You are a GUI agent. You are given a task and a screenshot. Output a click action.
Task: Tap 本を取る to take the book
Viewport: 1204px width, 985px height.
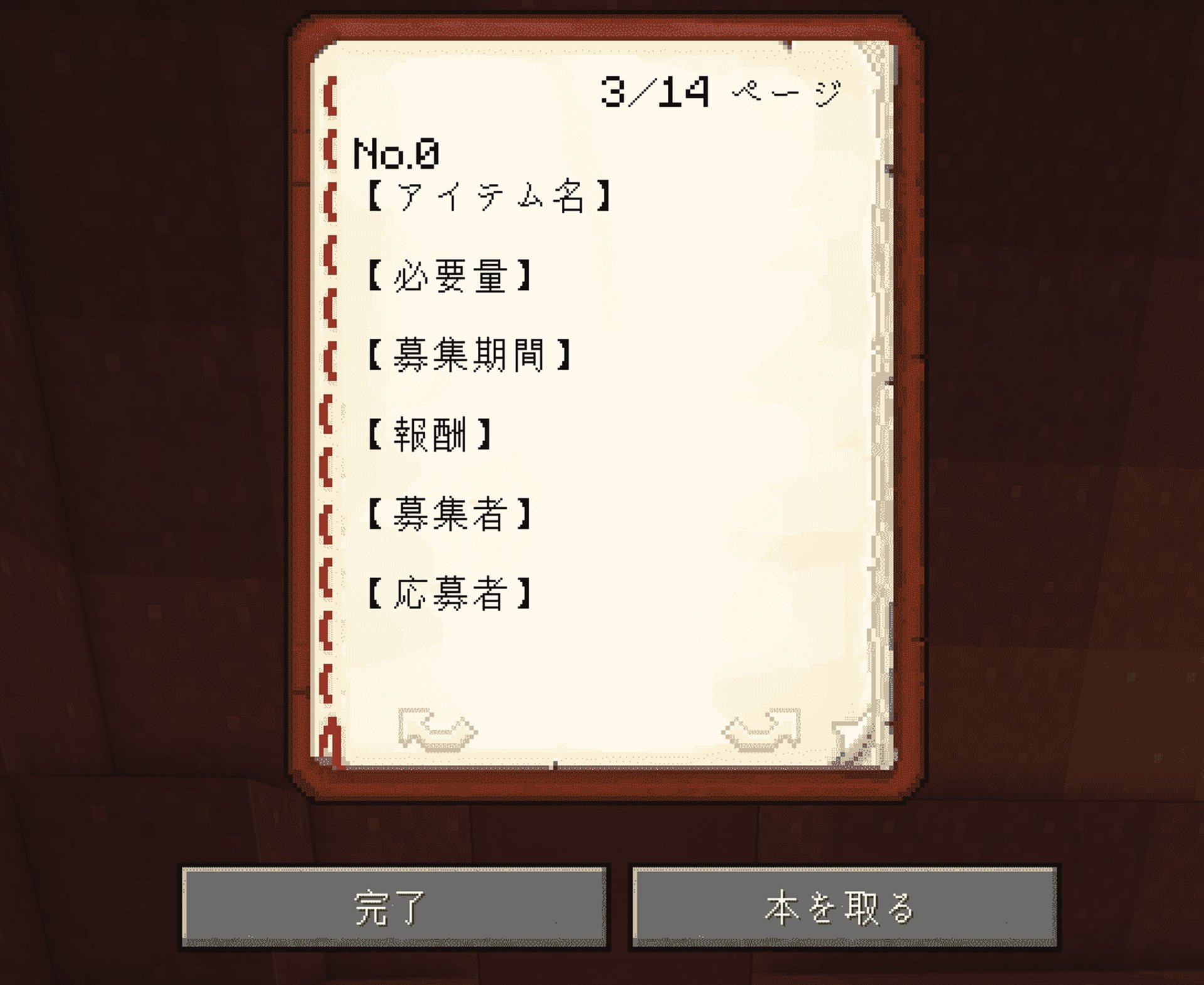point(844,907)
